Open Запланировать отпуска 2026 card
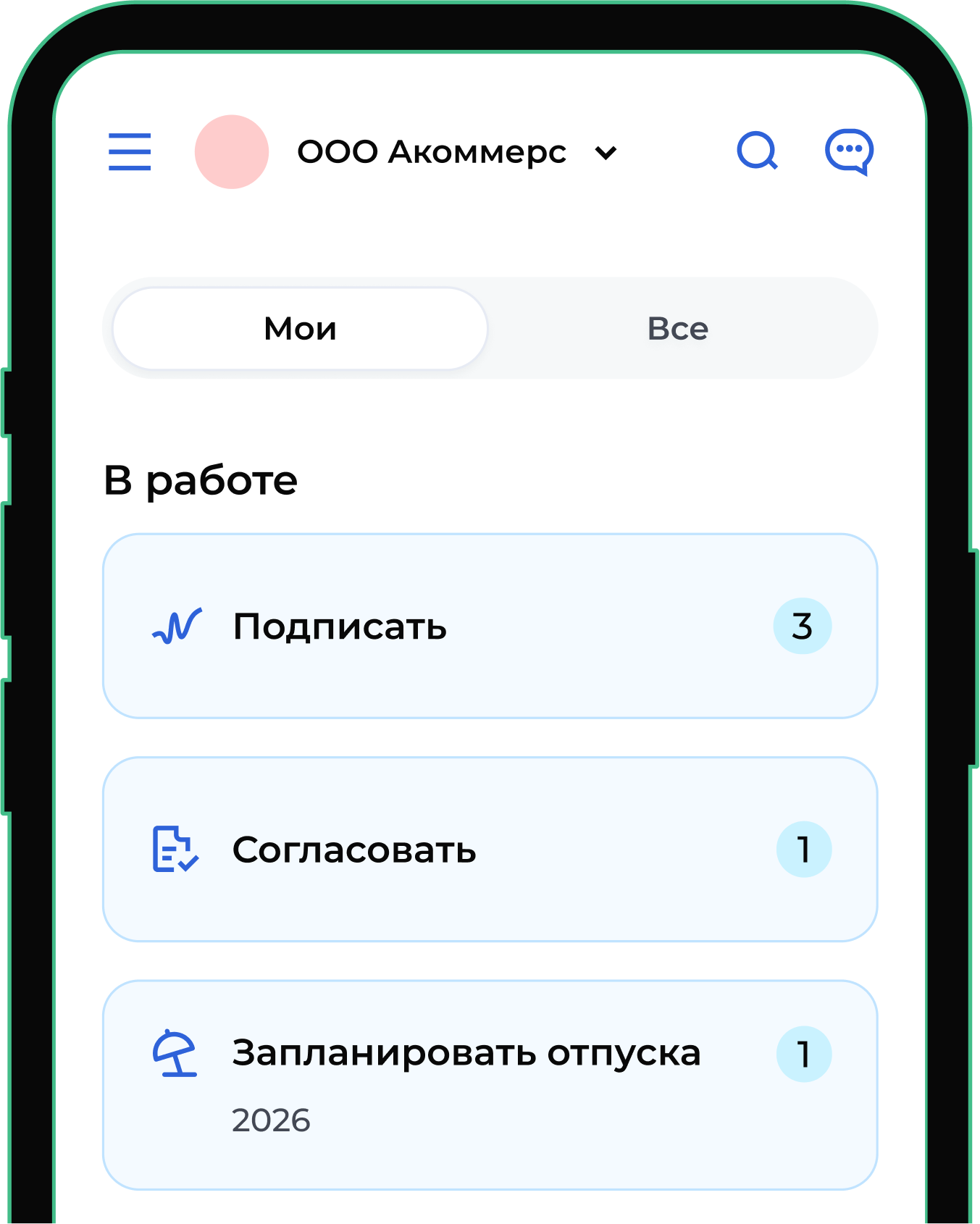 click(490, 1084)
